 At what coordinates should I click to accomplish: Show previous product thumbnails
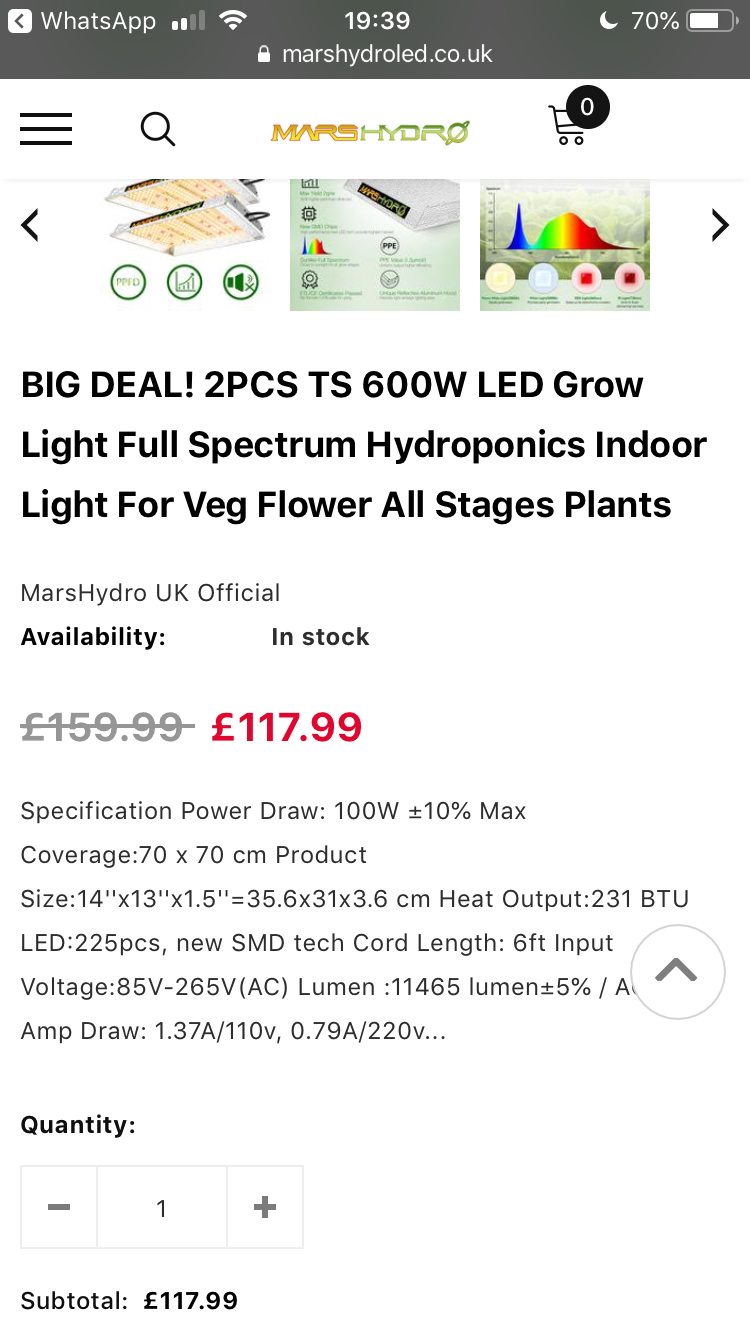pyautogui.click(x=30, y=226)
